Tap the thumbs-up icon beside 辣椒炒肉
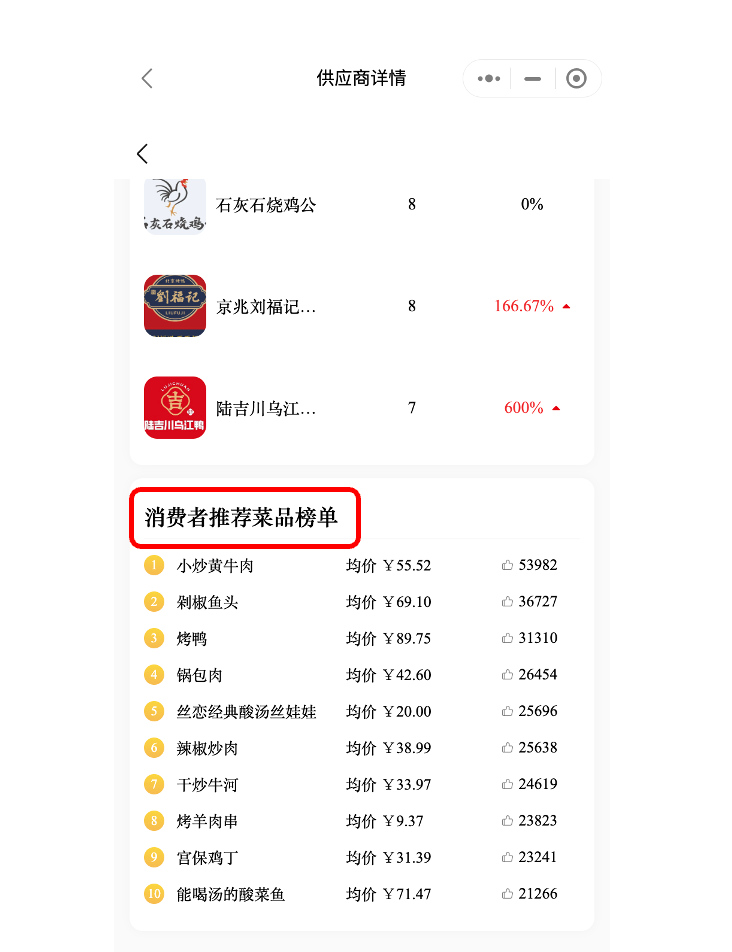Screen dimensions: 732x952 click(507, 747)
